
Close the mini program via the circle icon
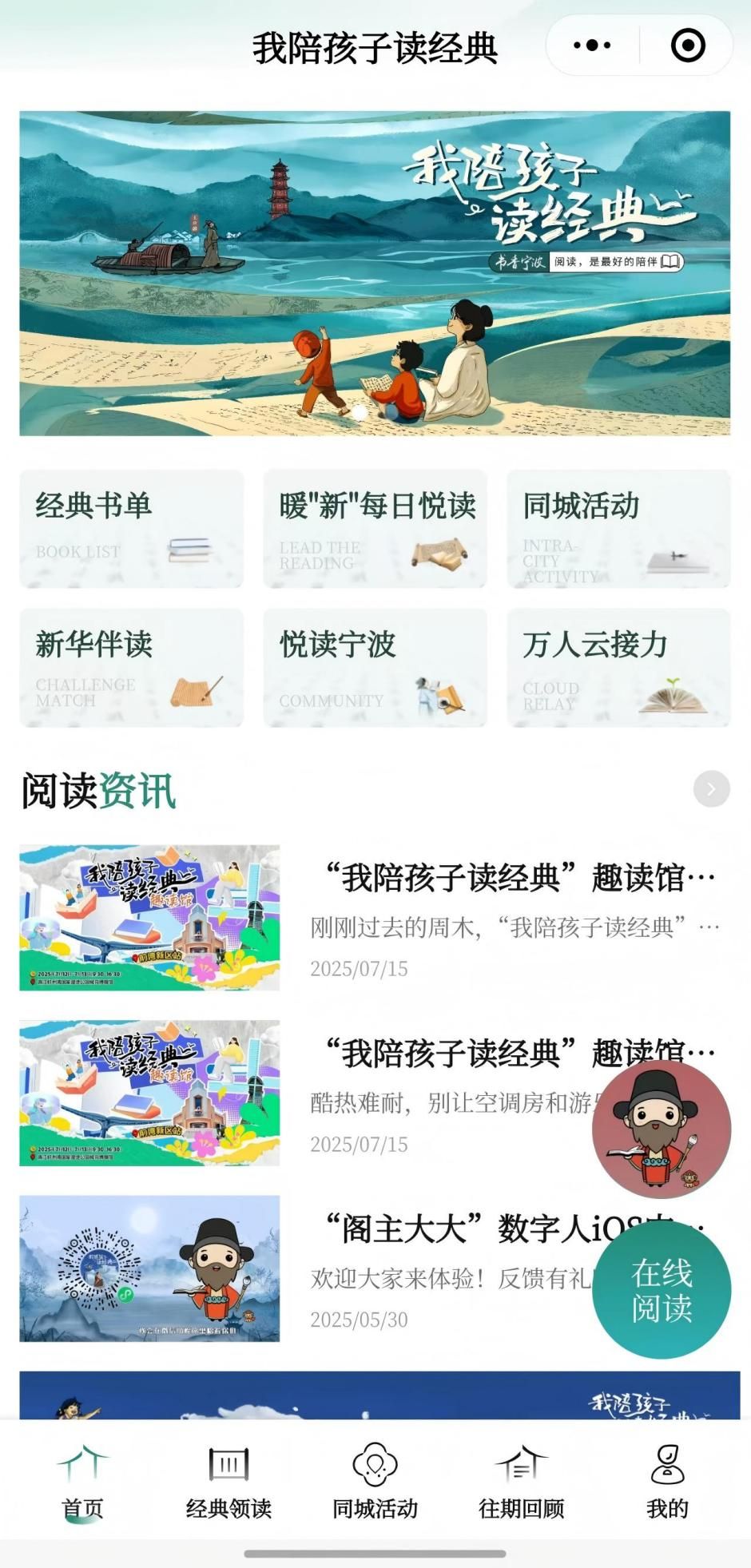(688, 46)
